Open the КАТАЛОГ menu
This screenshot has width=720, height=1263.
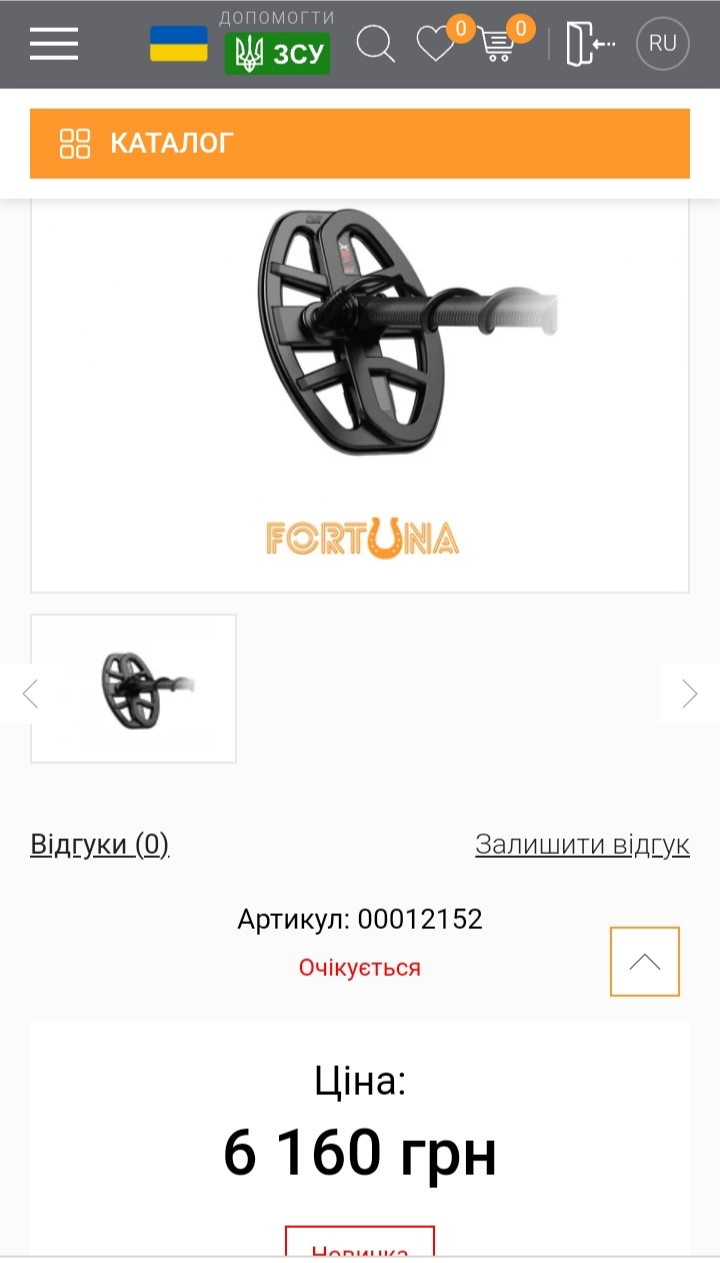click(x=360, y=143)
